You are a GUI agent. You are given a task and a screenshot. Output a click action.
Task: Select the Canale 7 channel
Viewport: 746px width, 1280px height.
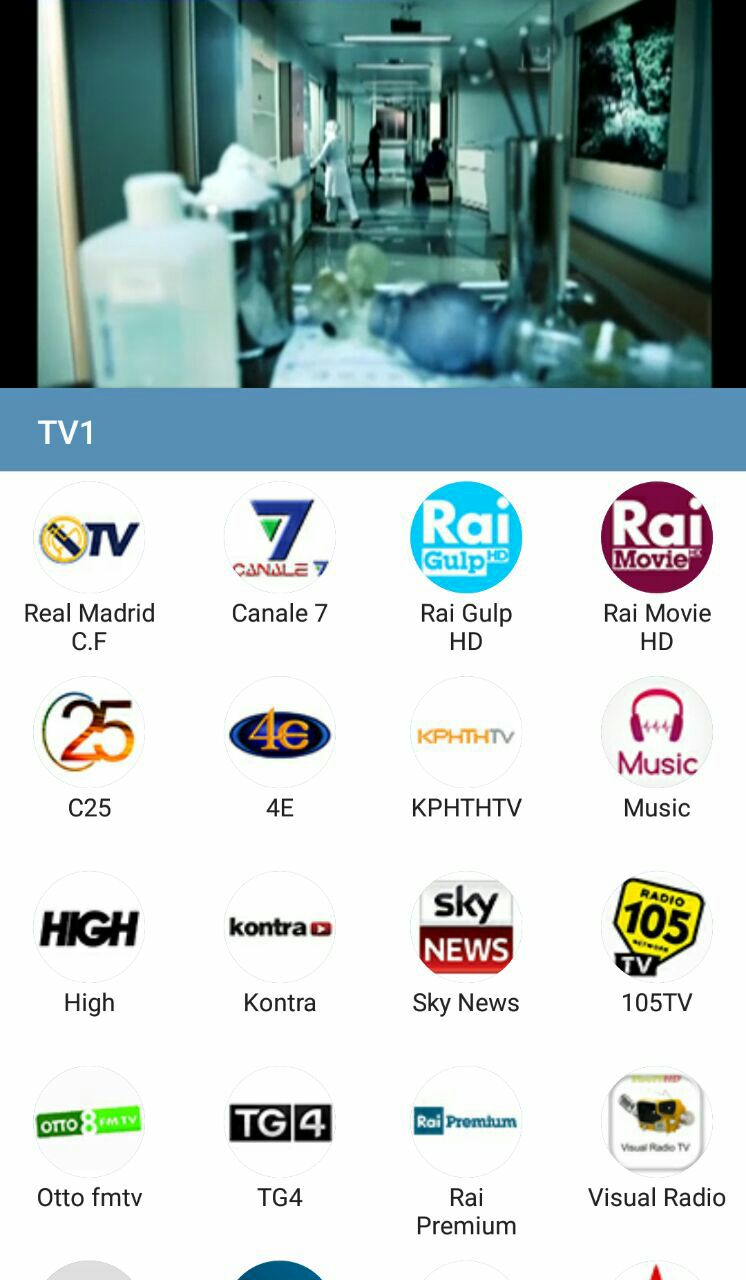(x=279, y=538)
